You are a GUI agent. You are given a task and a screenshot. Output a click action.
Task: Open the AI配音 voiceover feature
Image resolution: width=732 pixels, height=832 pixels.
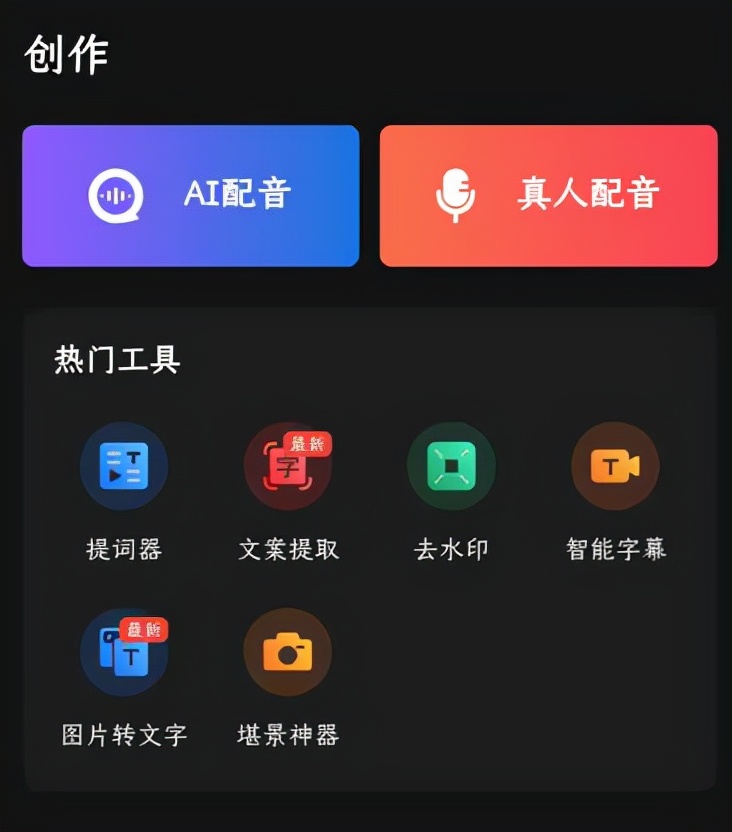190,196
